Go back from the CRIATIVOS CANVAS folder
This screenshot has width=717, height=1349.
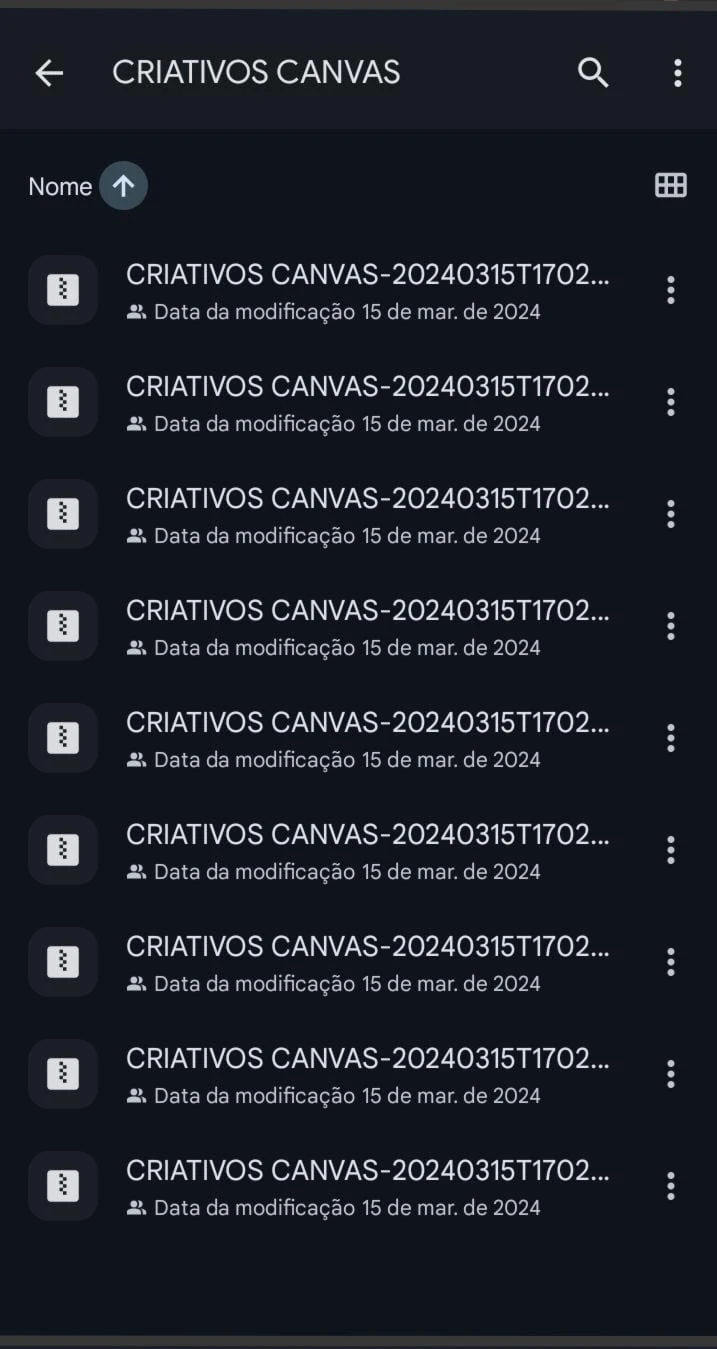coord(49,73)
